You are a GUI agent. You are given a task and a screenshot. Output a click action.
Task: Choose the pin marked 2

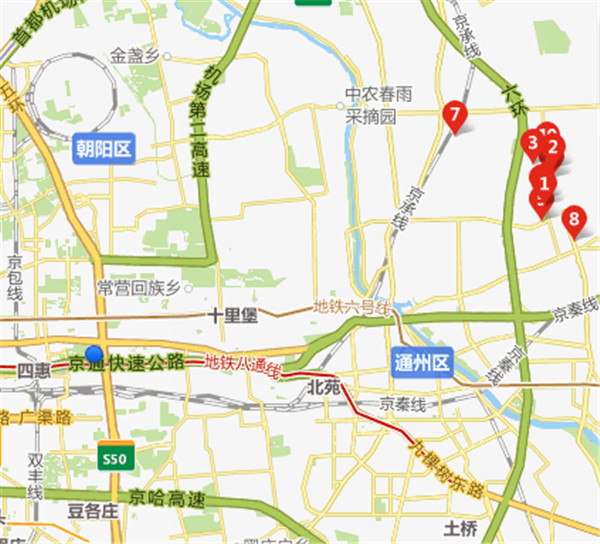coord(551,148)
